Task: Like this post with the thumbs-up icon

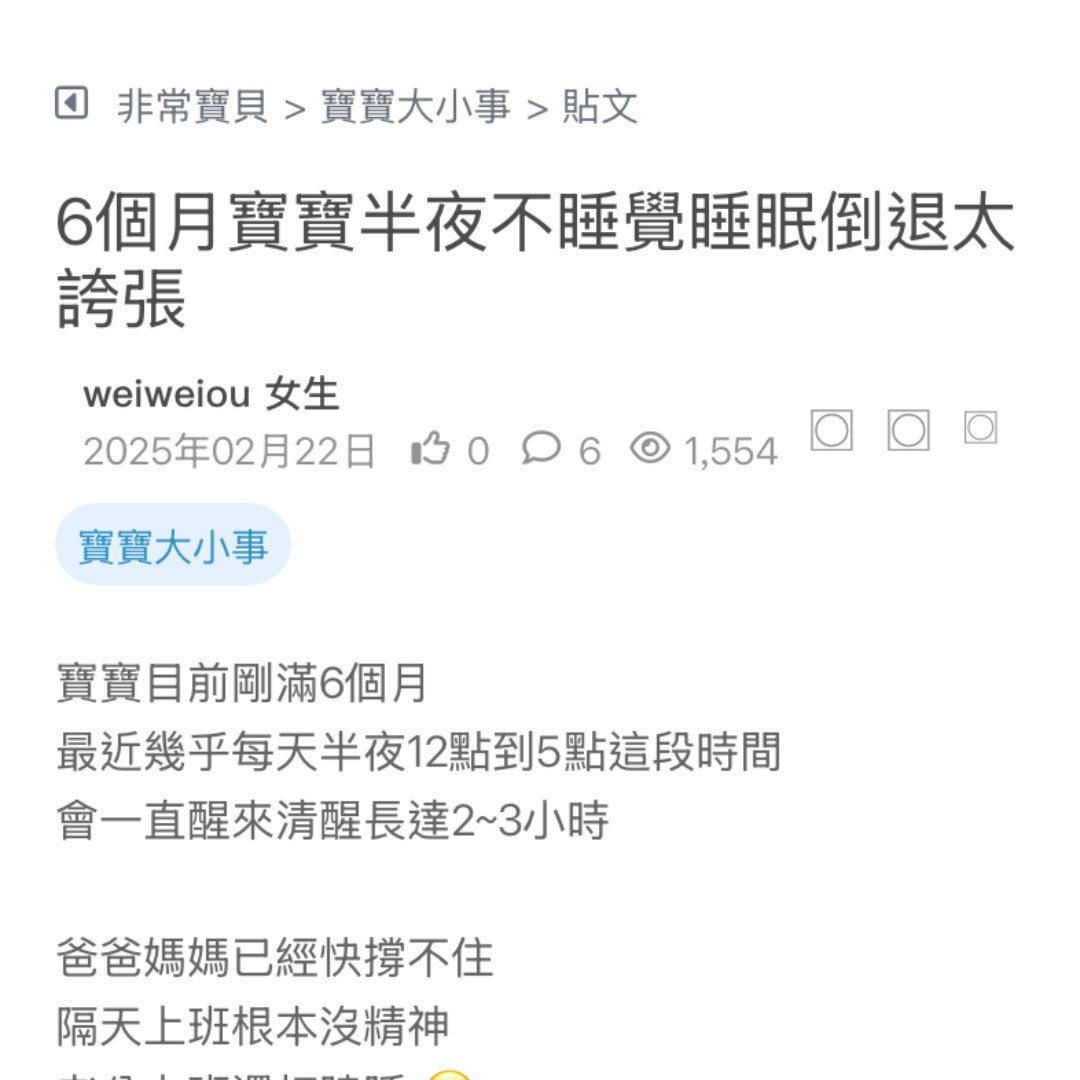Action: (431, 449)
